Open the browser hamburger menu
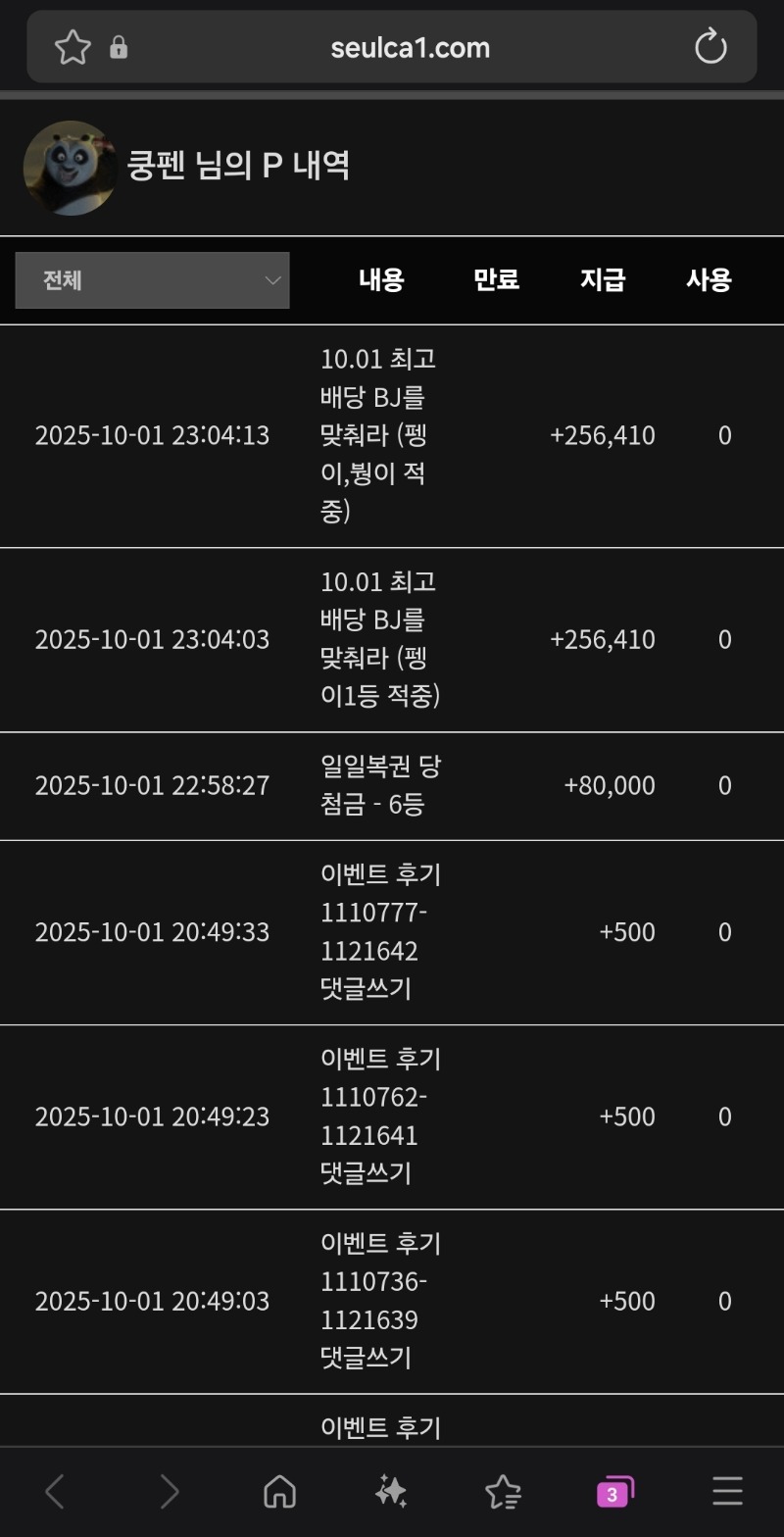784x1537 pixels. point(727,1492)
